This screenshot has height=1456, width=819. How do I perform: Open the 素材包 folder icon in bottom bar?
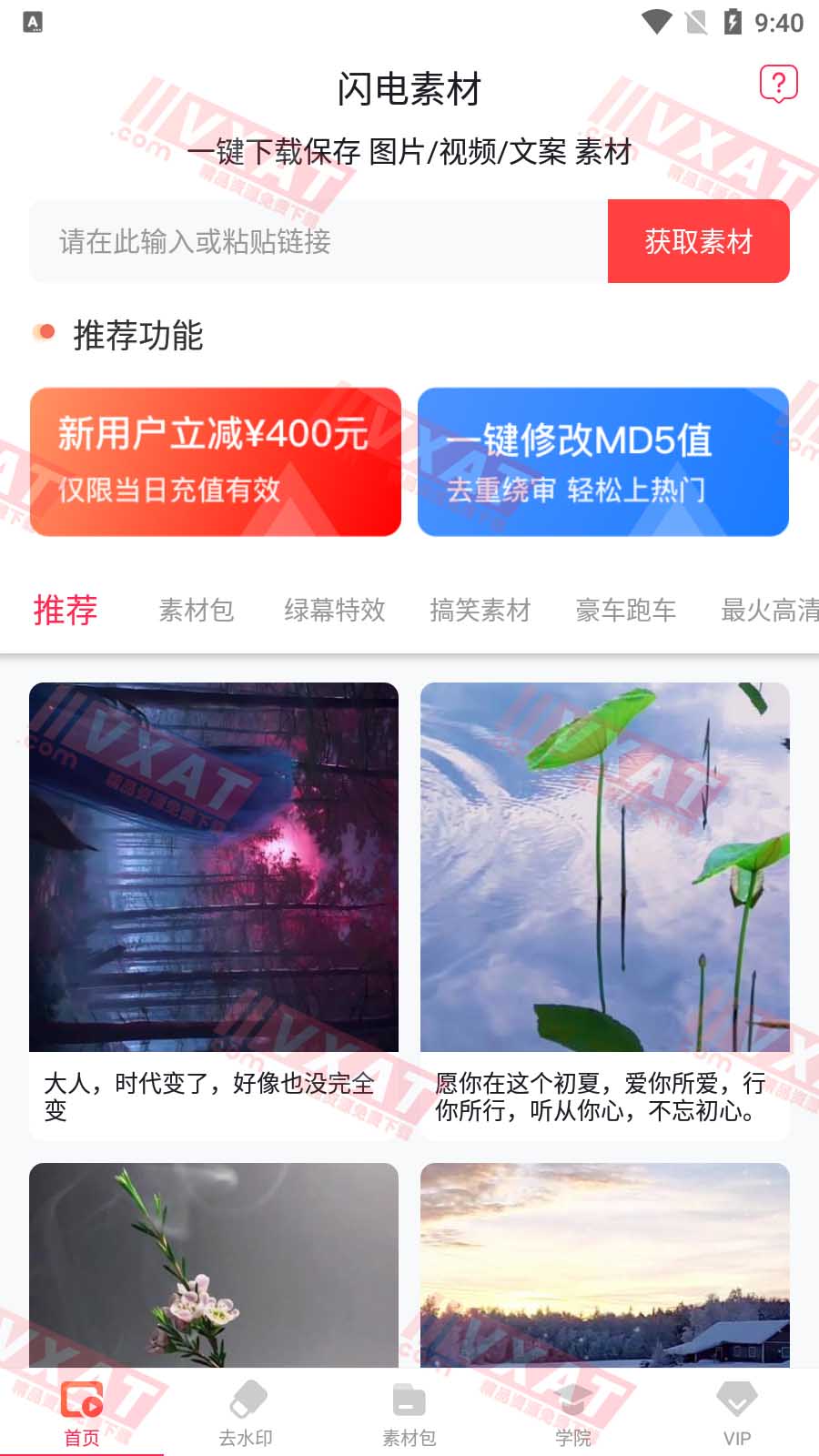pyautogui.click(x=409, y=1398)
